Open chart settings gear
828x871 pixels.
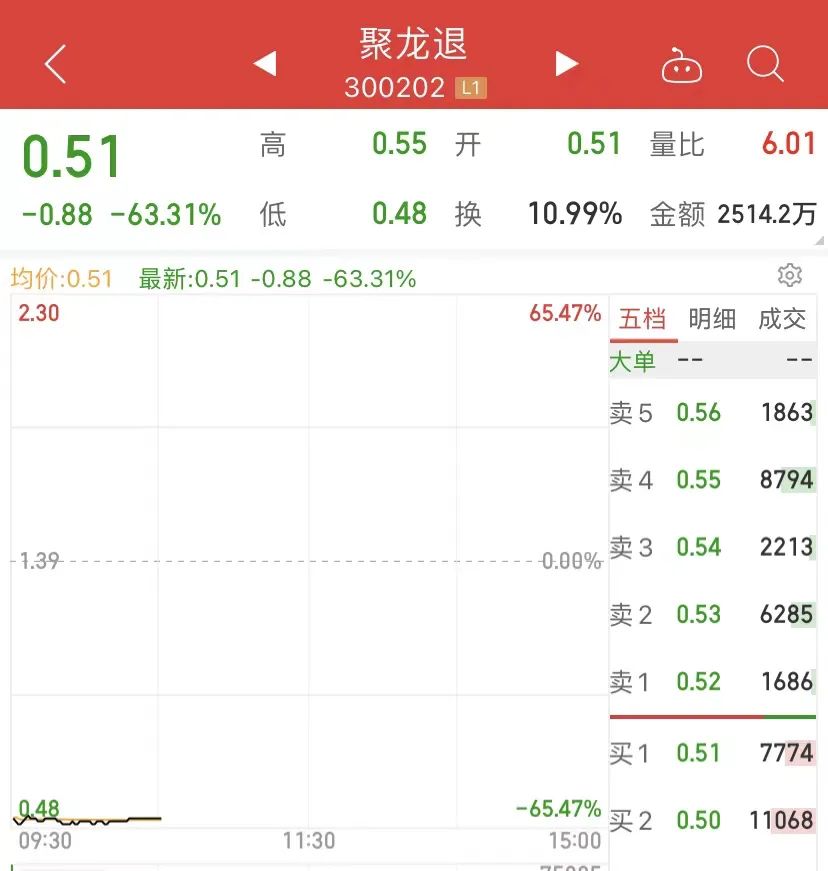pos(790,275)
